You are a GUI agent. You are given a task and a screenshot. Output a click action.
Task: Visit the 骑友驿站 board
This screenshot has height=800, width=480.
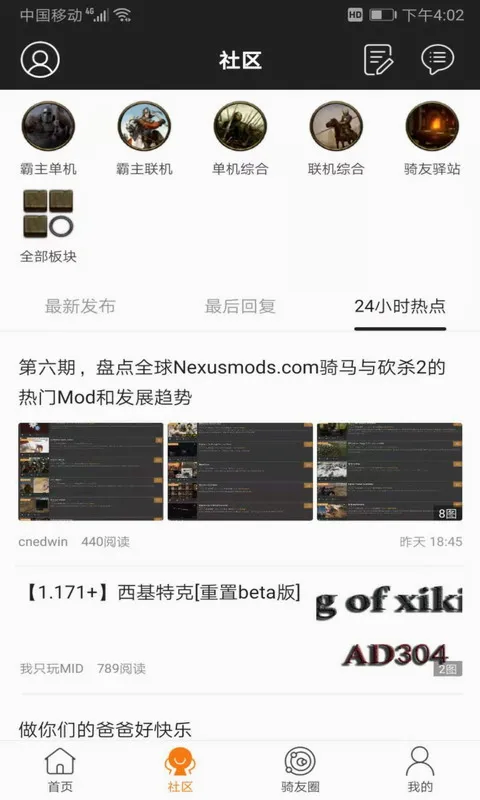pos(432,139)
